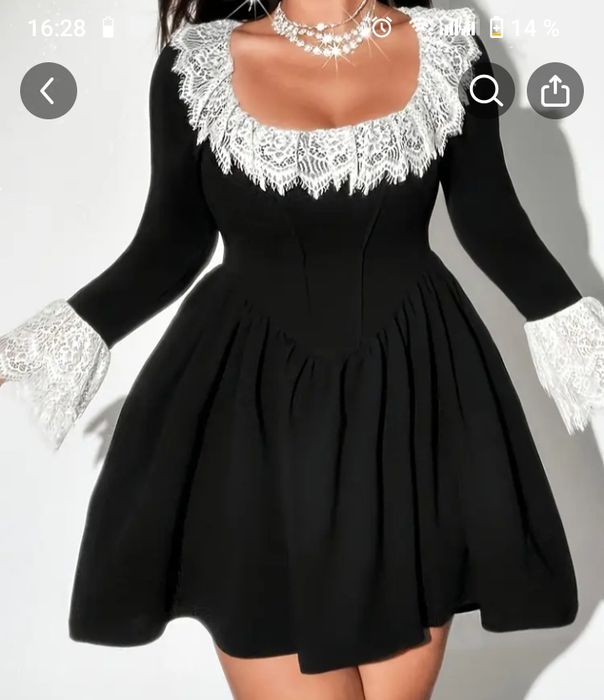Image resolution: width=604 pixels, height=700 pixels.
Task: Share this dress product
Action: tap(554, 91)
